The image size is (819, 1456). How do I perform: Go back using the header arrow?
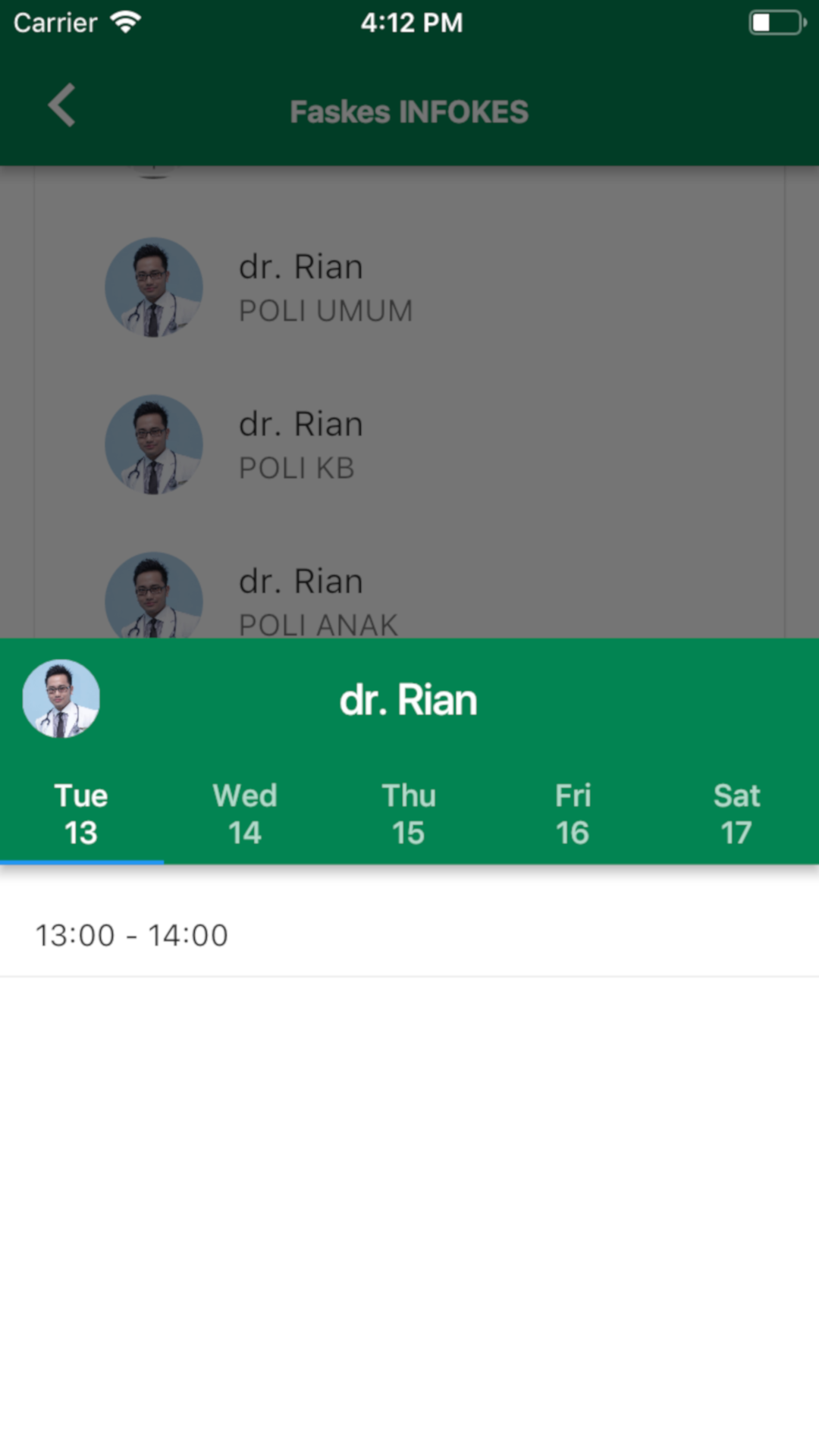coord(61,105)
